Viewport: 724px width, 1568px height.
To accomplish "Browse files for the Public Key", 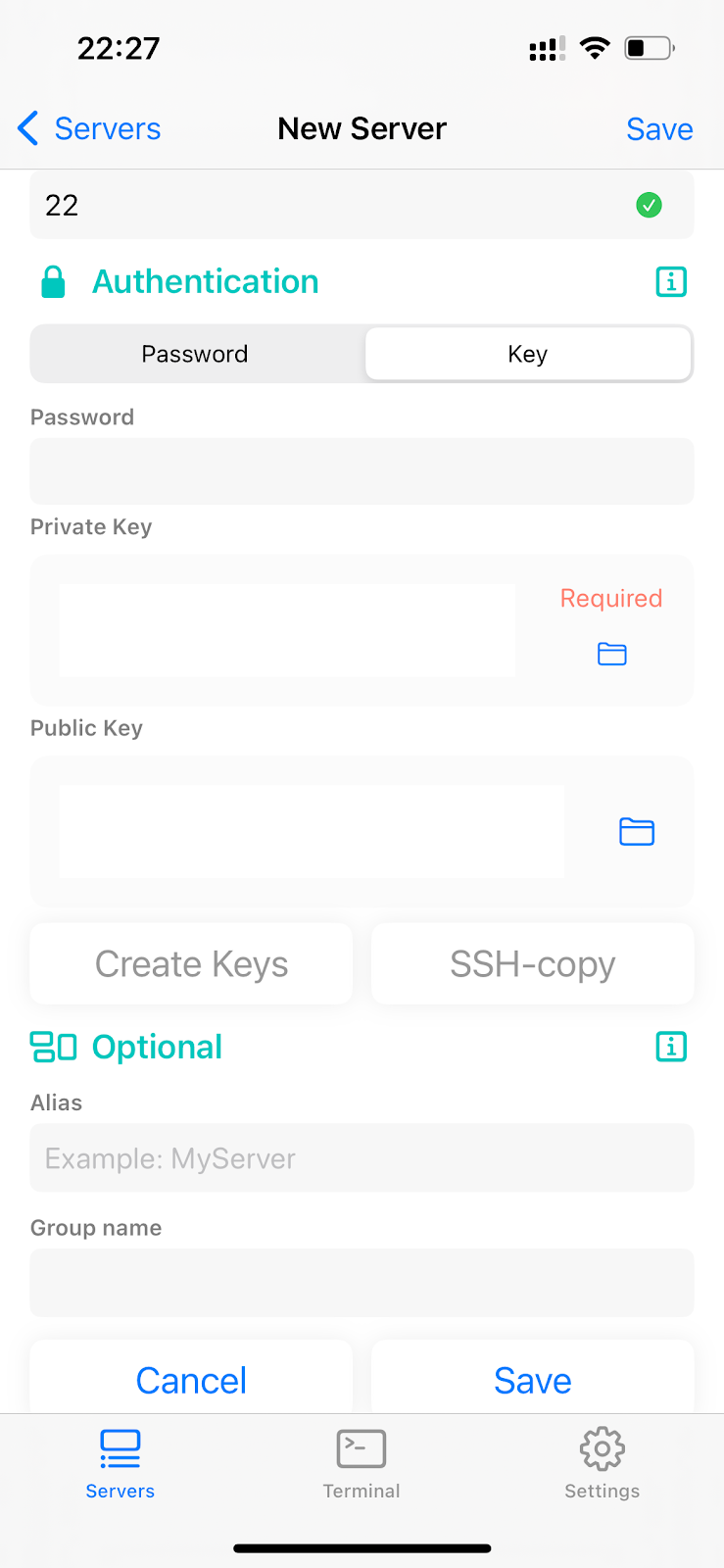I will pyautogui.click(x=637, y=832).
